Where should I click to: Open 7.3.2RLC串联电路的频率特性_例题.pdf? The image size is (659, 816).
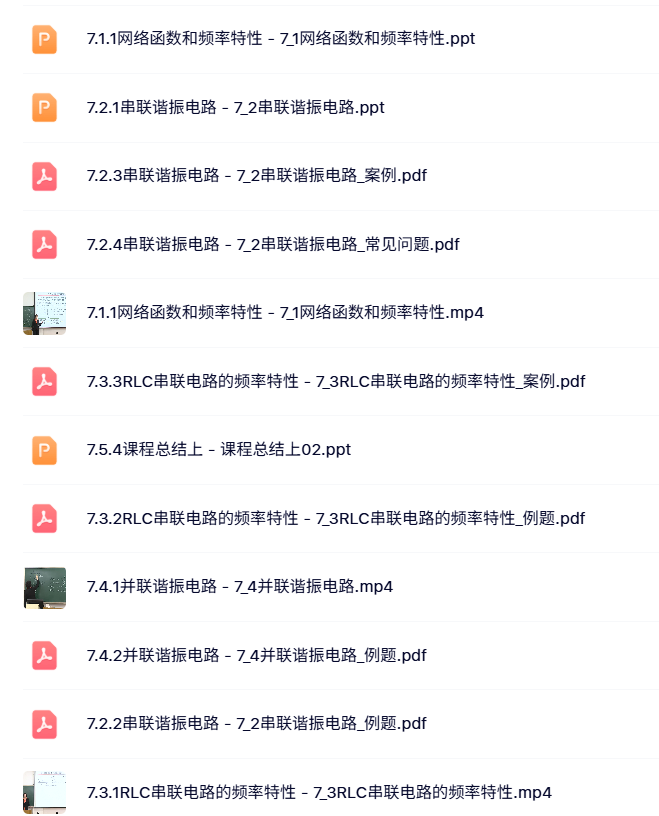pos(335,518)
